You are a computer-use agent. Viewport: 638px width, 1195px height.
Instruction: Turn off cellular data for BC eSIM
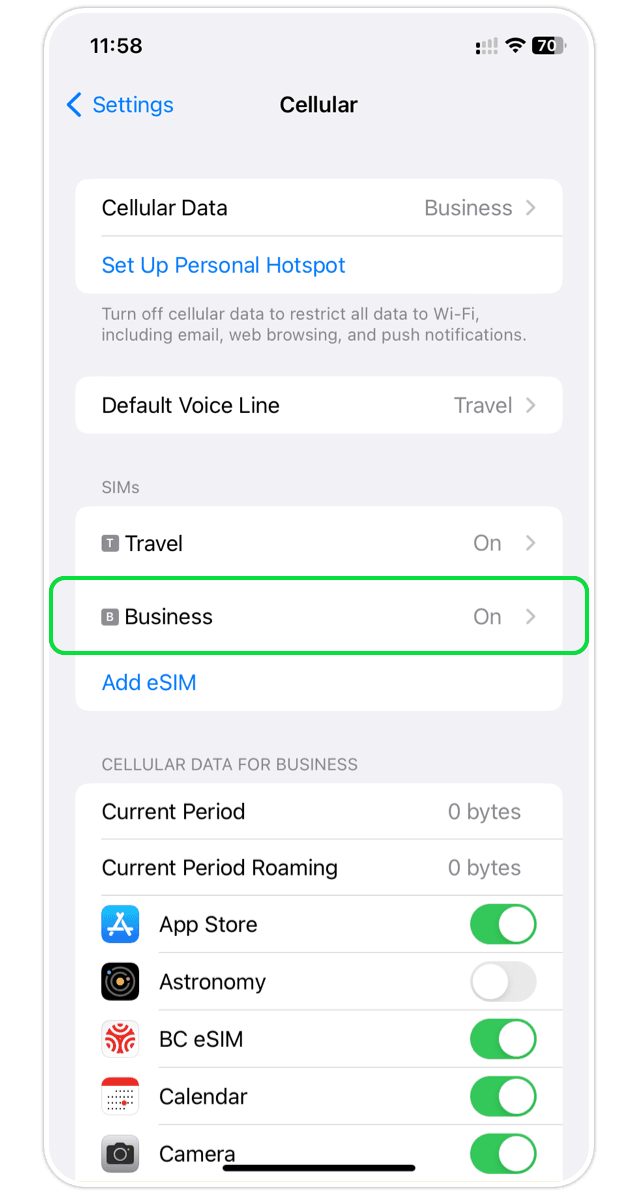(x=503, y=1039)
